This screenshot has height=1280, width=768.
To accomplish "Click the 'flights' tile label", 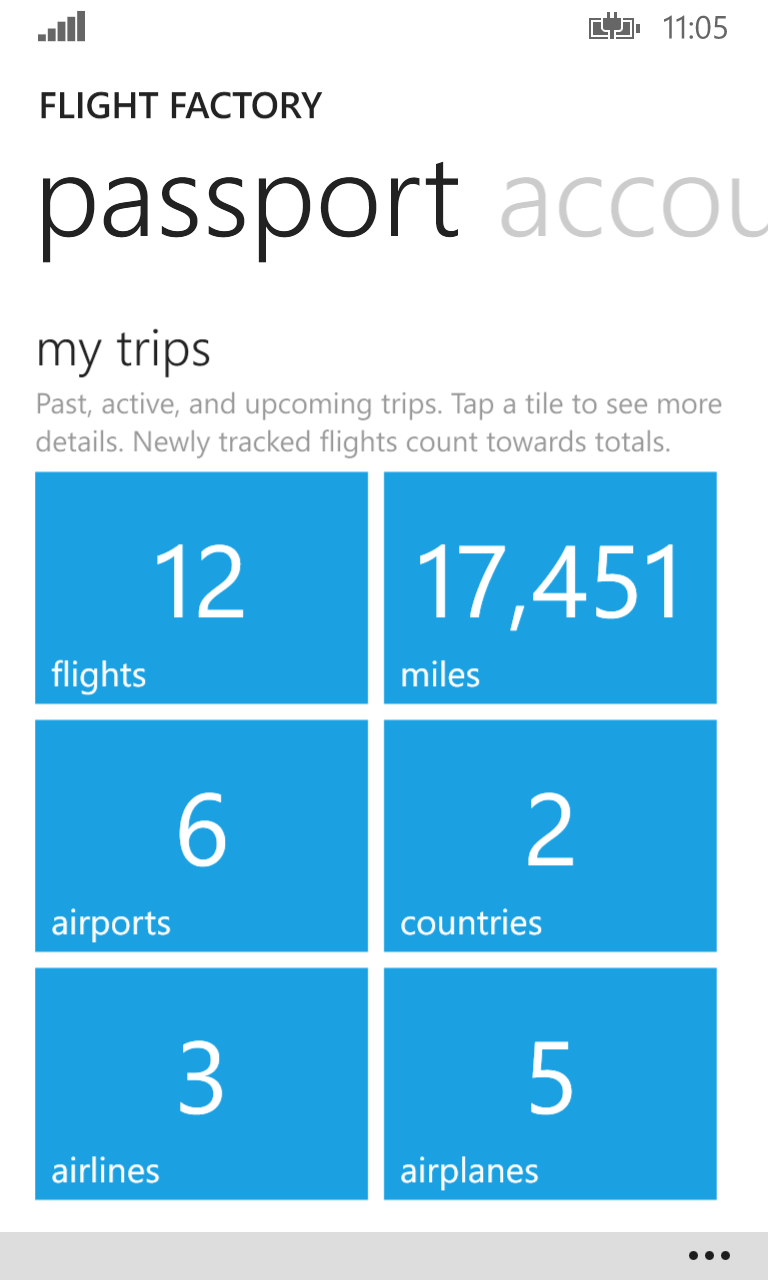I will point(97,674).
